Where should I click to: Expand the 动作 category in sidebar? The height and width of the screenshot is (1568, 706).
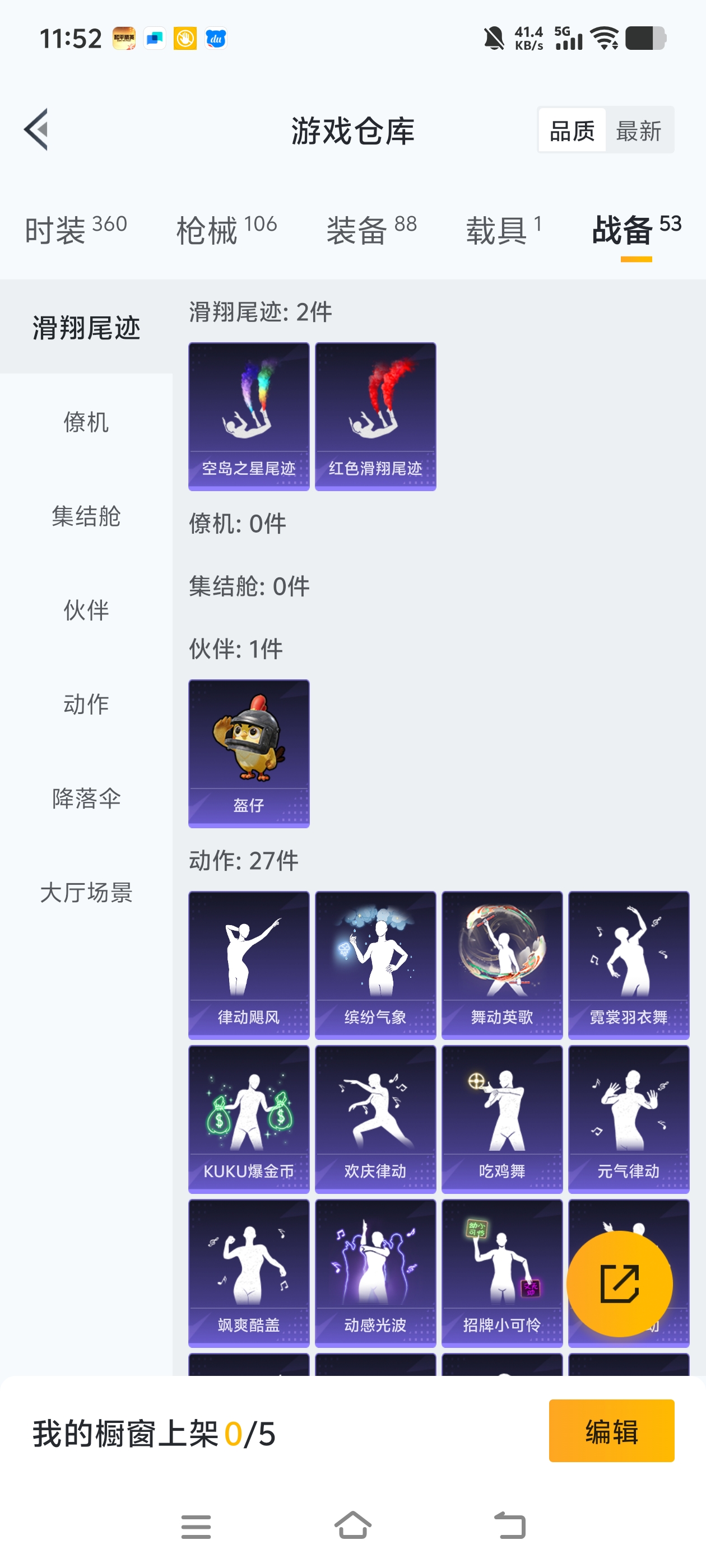[86, 704]
